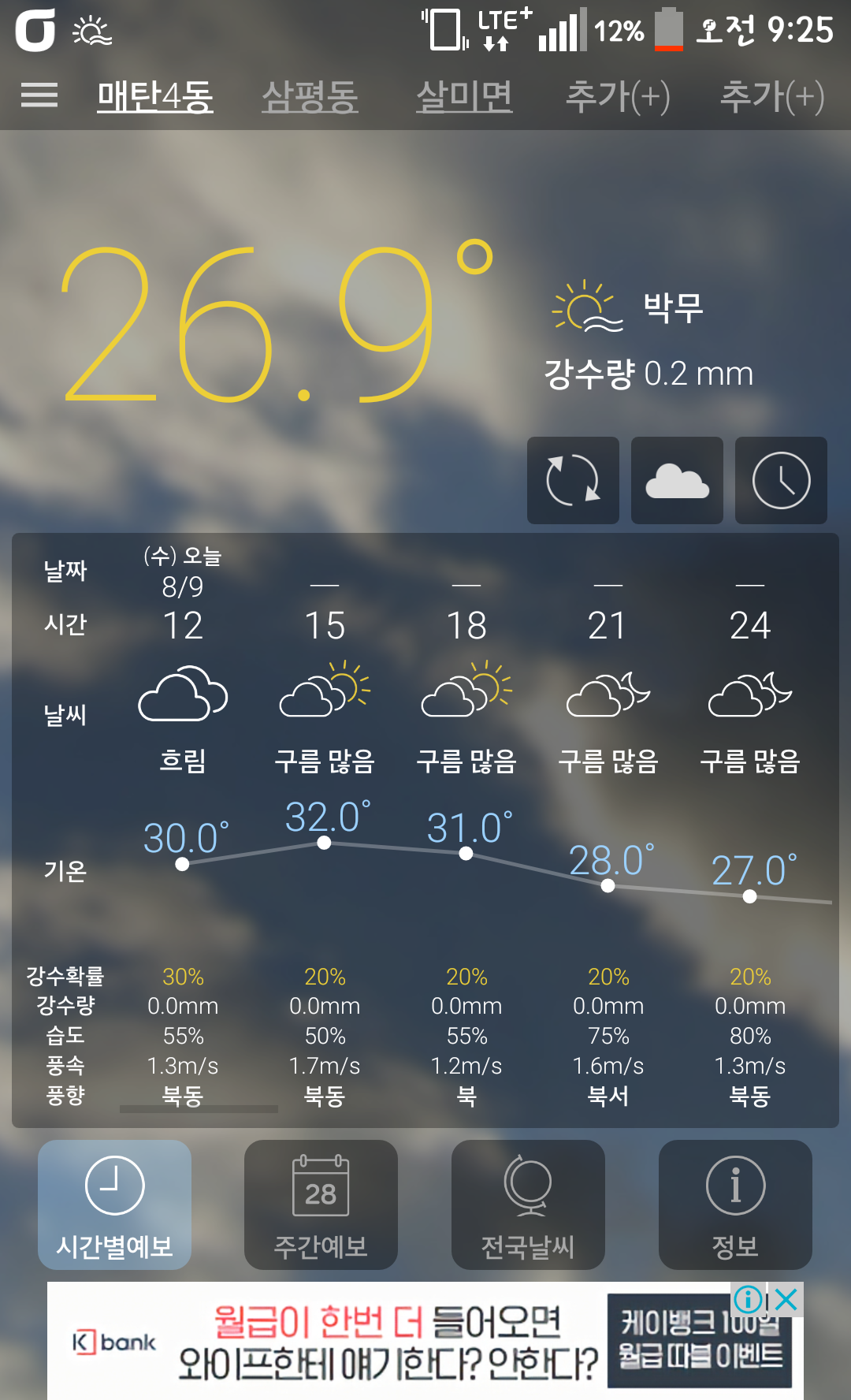Refresh the weather data
This screenshot has width=851, height=1400.
573,480
